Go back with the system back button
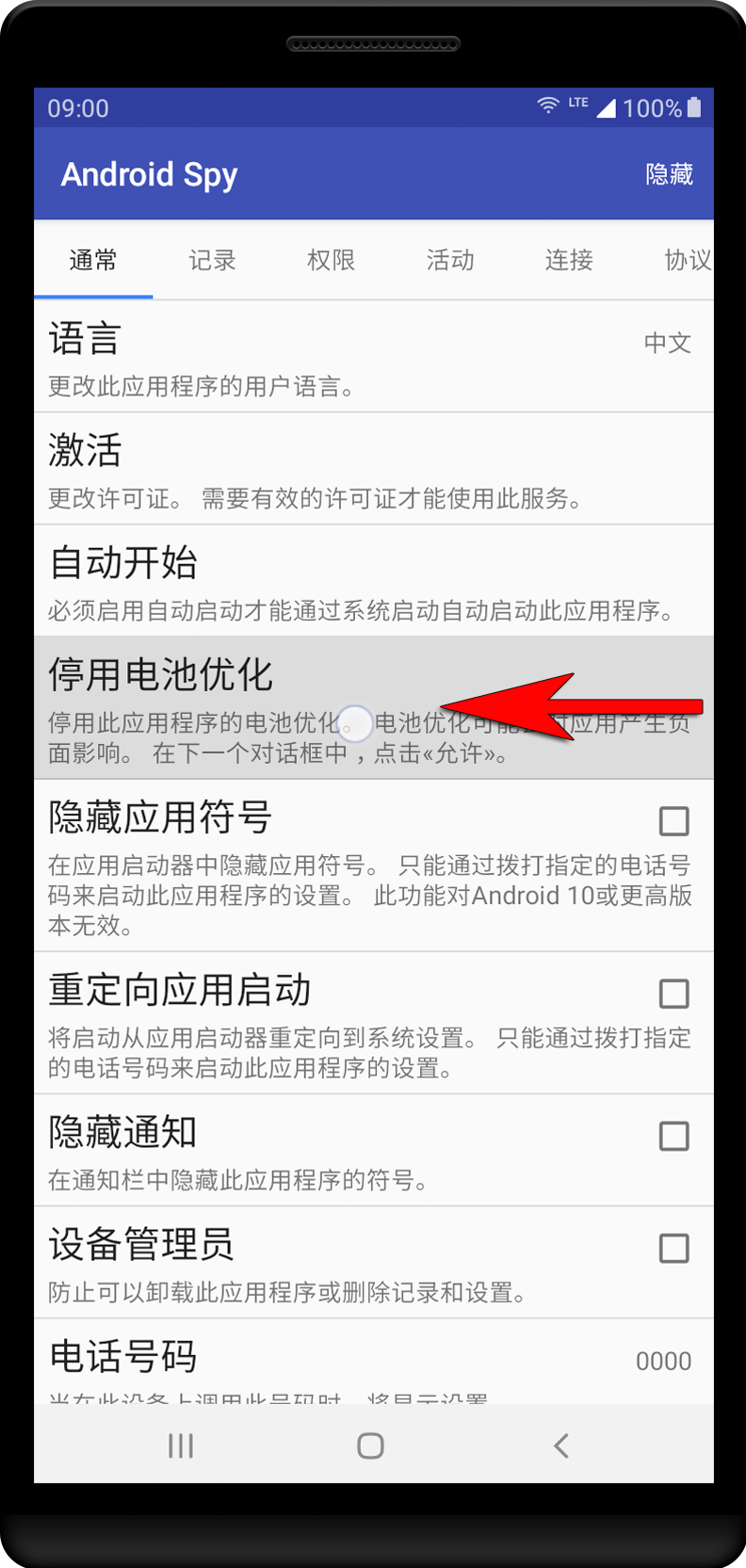Screen dimensions: 746x1568 click(561, 1446)
